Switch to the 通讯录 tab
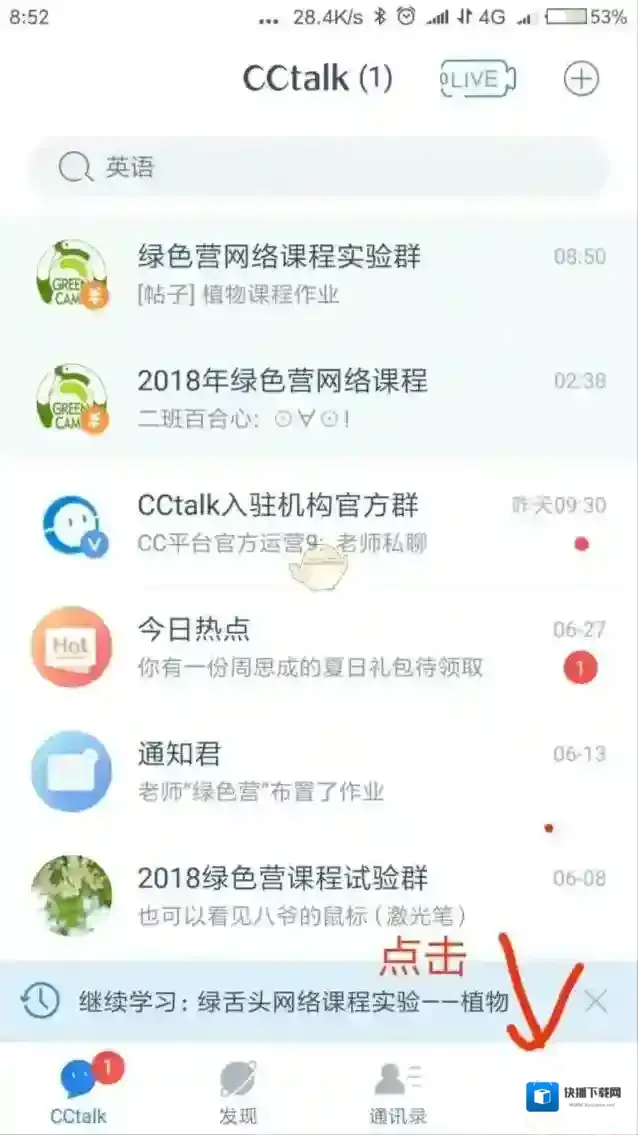638x1135 pixels. pyautogui.click(x=398, y=1090)
